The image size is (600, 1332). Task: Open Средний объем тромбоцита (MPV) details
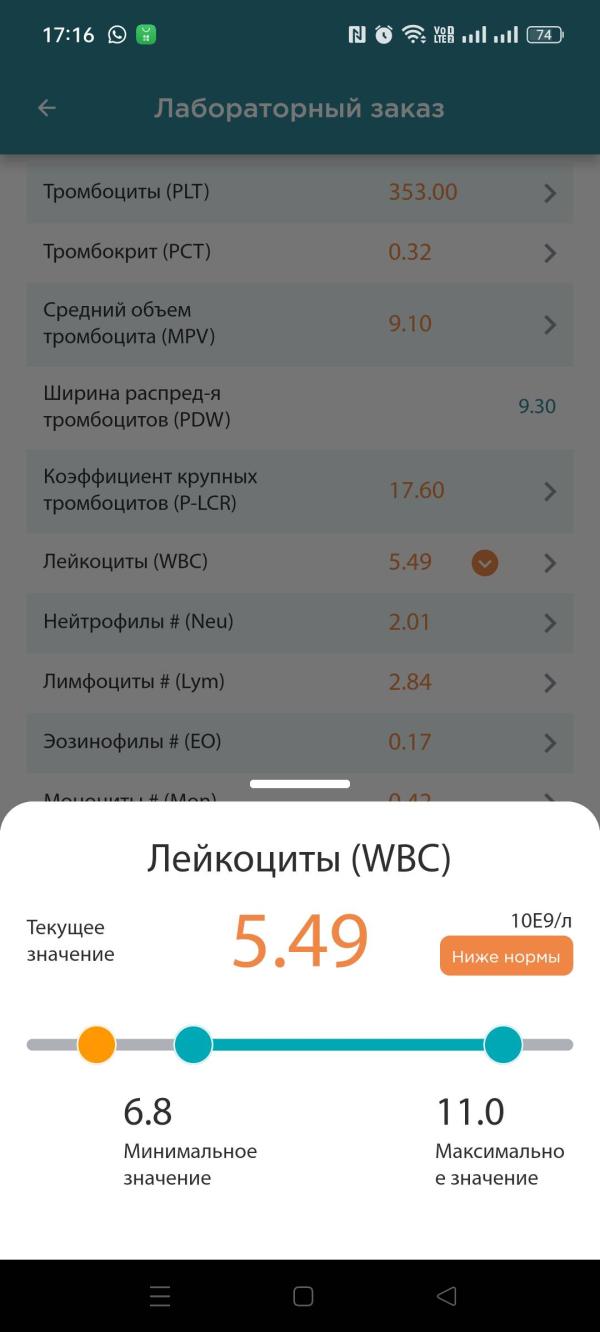tap(300, 324)
